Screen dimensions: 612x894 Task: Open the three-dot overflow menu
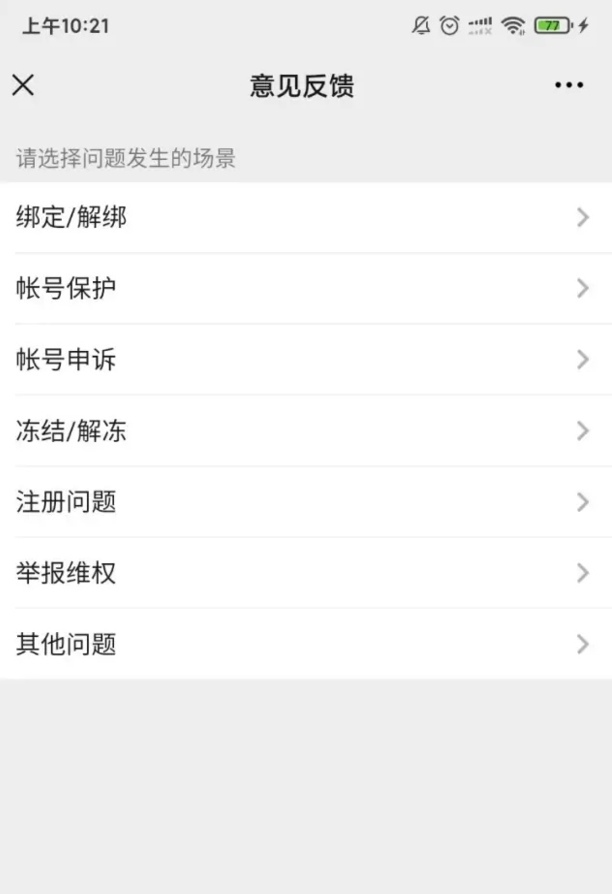click(569, 86)
